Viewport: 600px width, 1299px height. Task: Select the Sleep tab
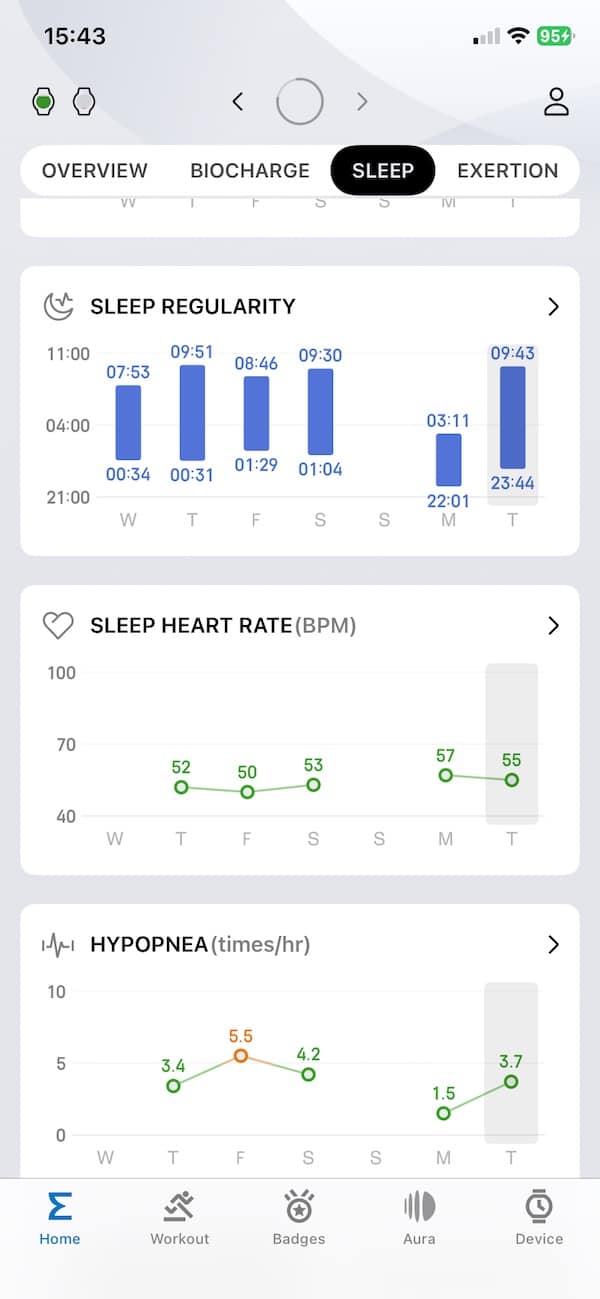point(382,170)
